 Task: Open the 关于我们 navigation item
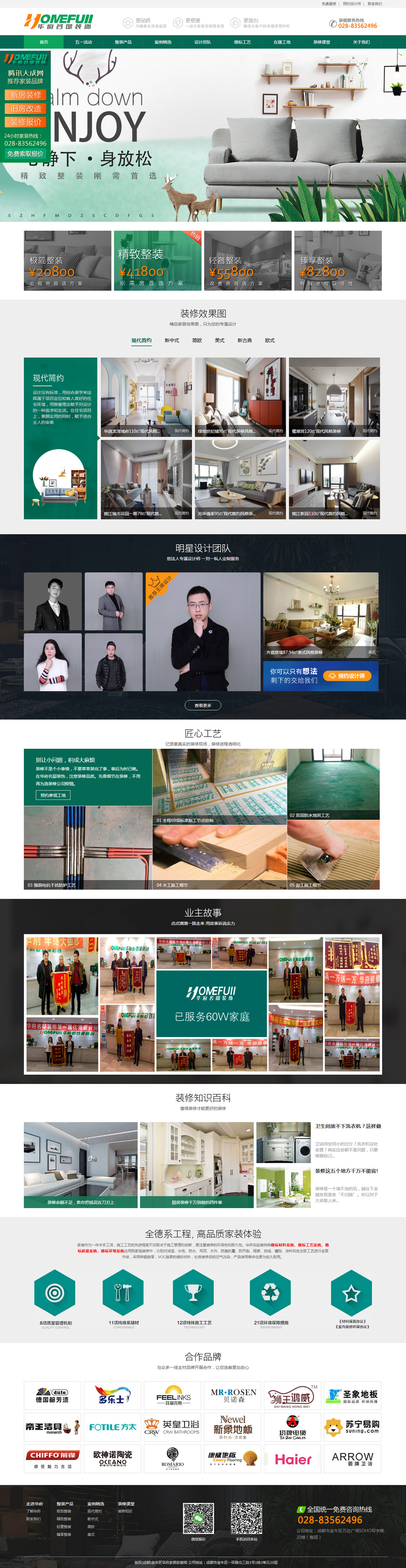coord(361,42)
